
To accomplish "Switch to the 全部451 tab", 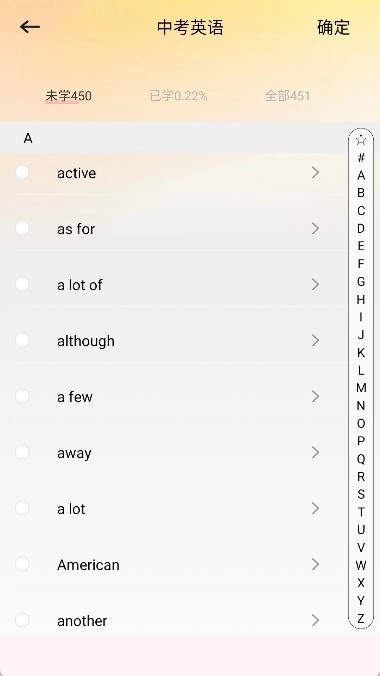I will [287, 96].
